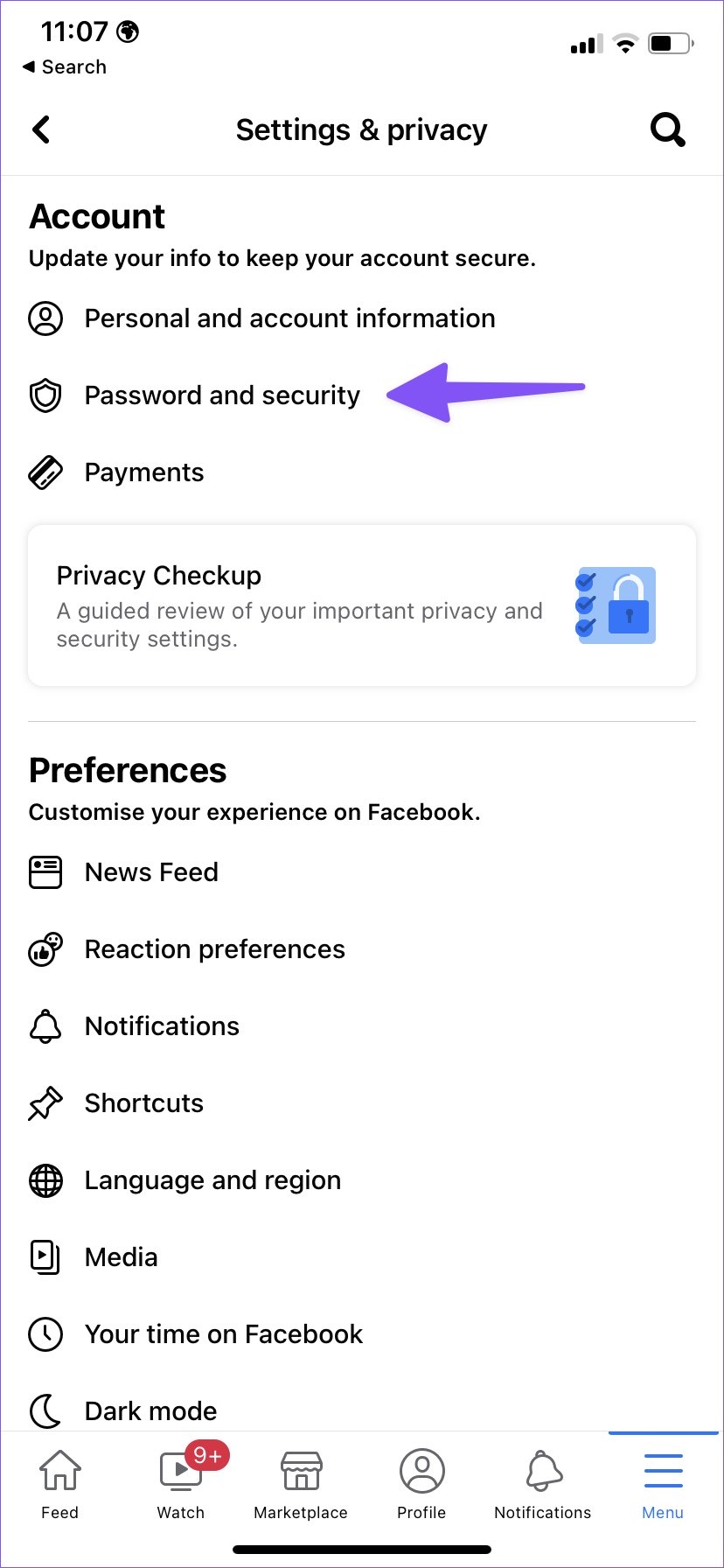Screen dimensions: 724x1568
Task: Switch to the Feed tab
Action: point(59,1484)
